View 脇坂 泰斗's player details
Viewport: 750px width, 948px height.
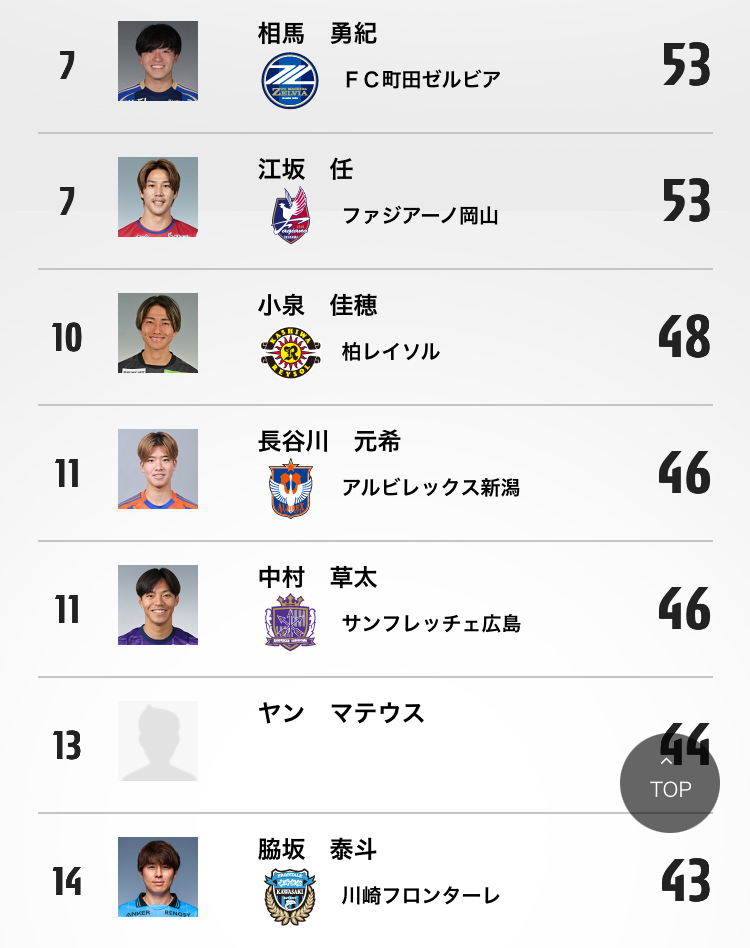tap(375, 880)
